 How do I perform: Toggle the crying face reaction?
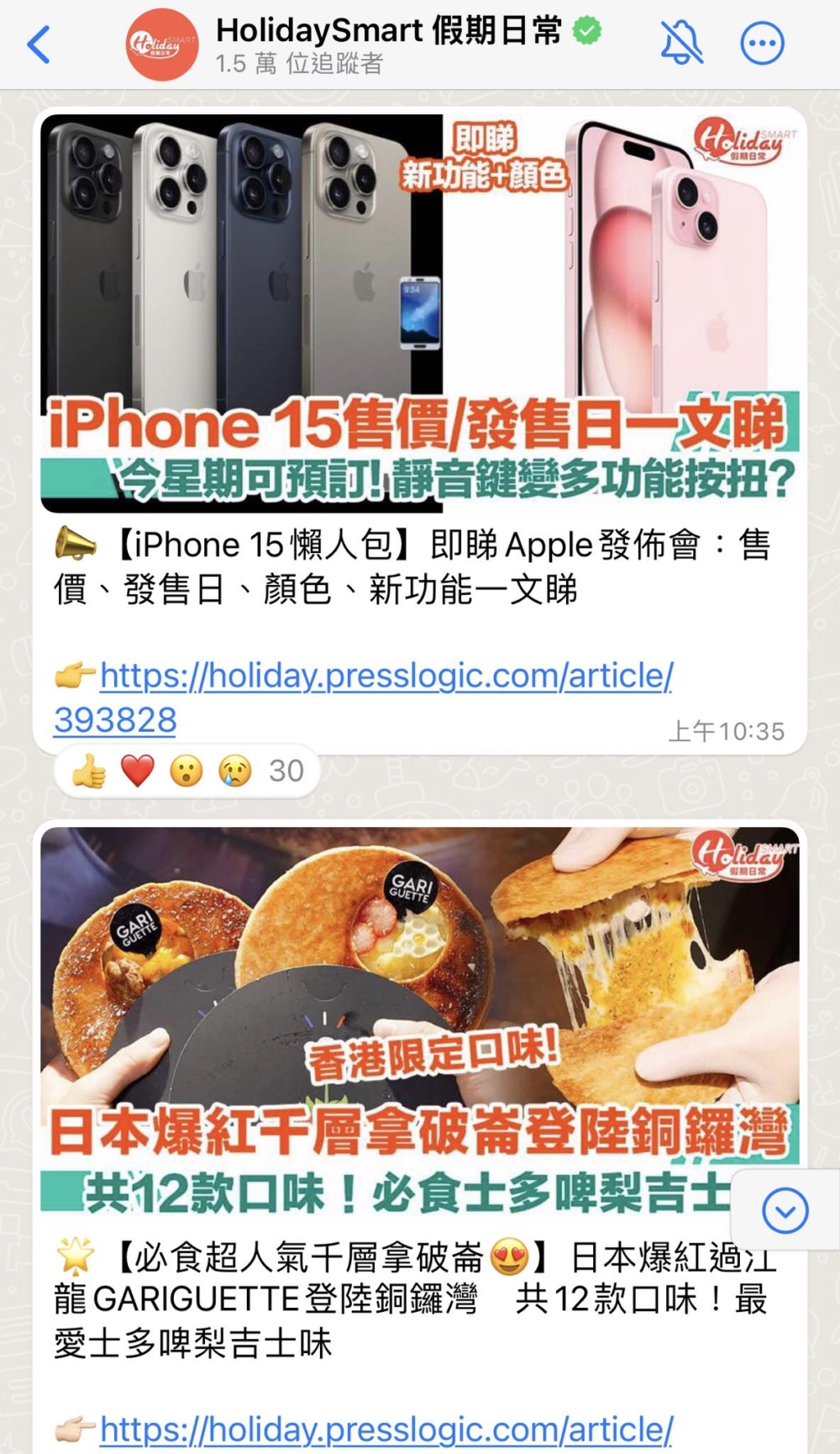(x=234, y=770)
